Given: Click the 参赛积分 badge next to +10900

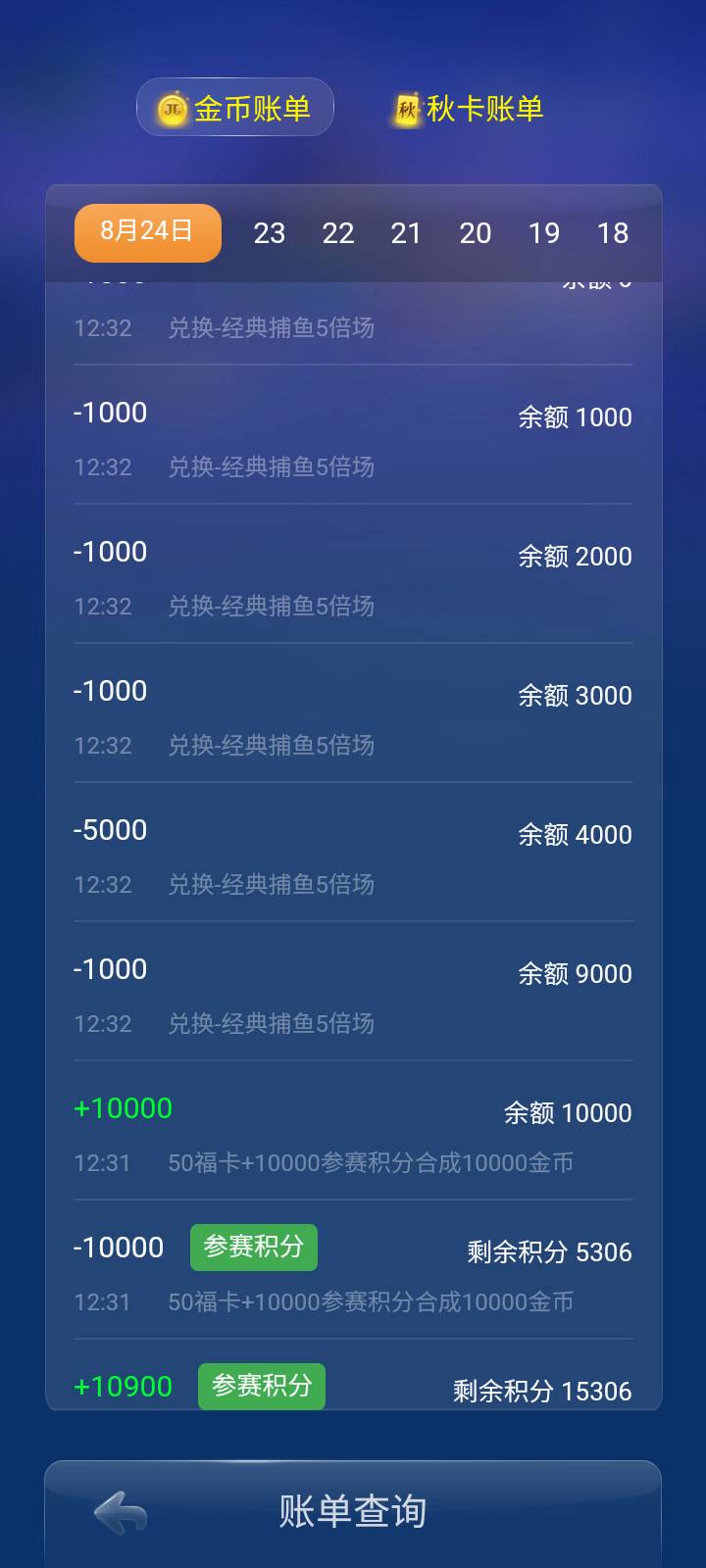Looking at the screenshot, I should tap(261, 1386).
